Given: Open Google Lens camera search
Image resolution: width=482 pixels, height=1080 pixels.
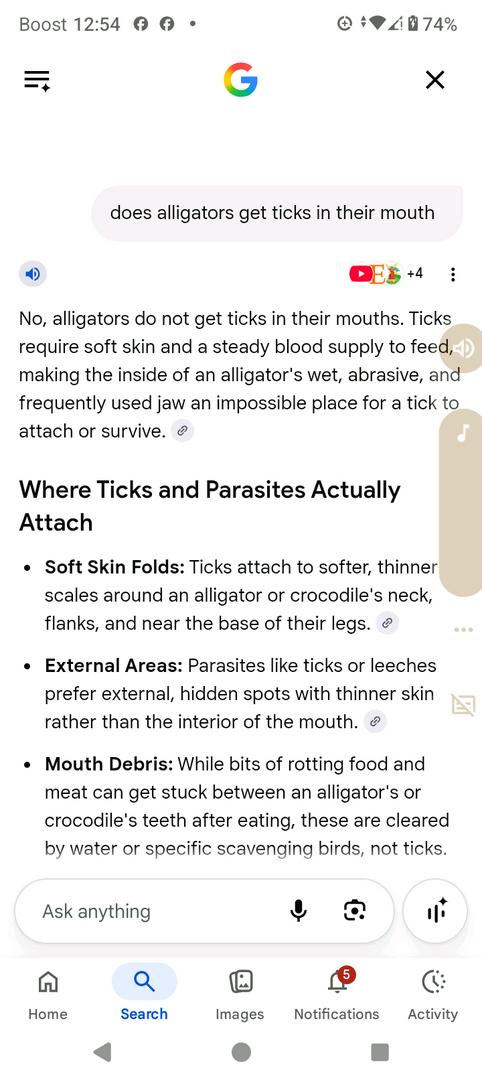Looking at the screenshot, I should tap(354, 911).
